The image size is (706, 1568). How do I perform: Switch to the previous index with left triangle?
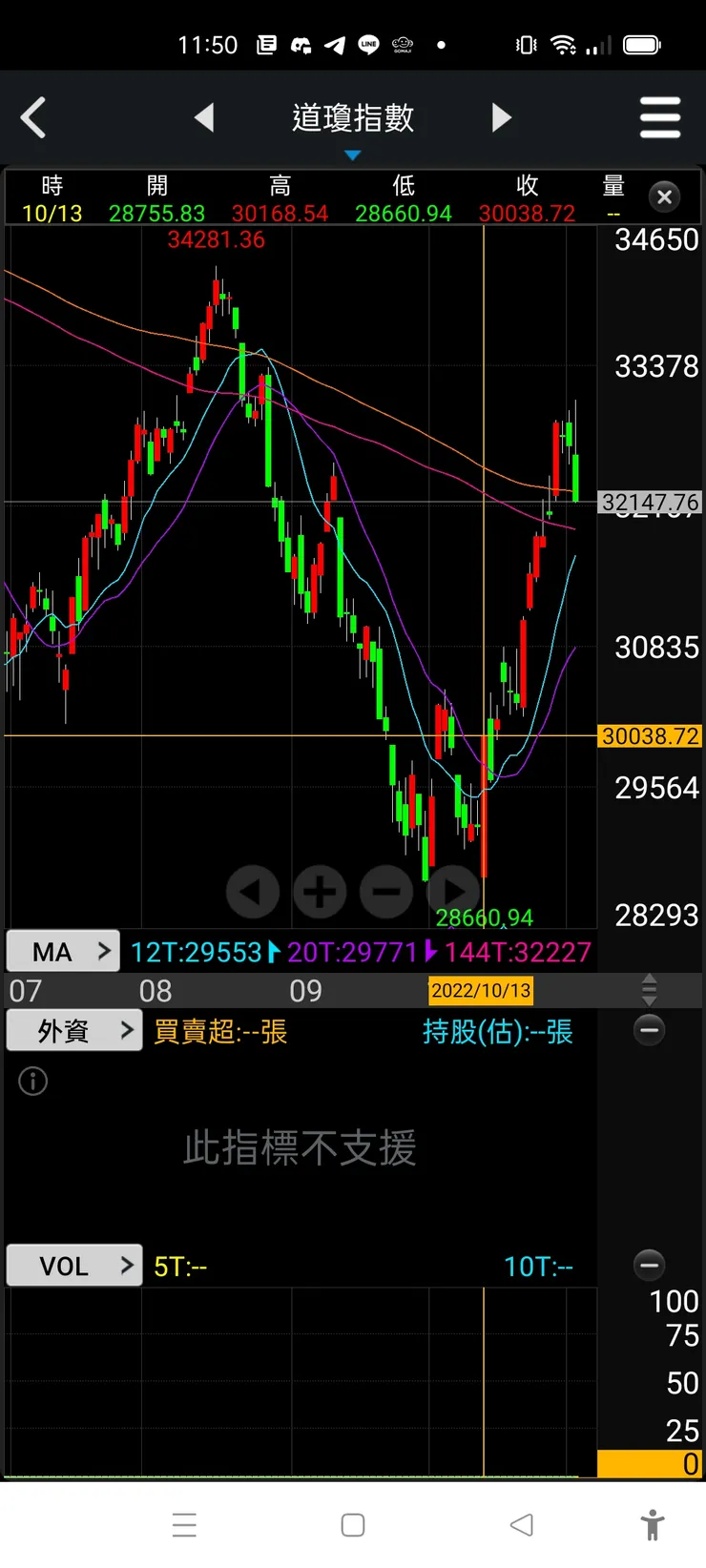[x=203, y=118]
